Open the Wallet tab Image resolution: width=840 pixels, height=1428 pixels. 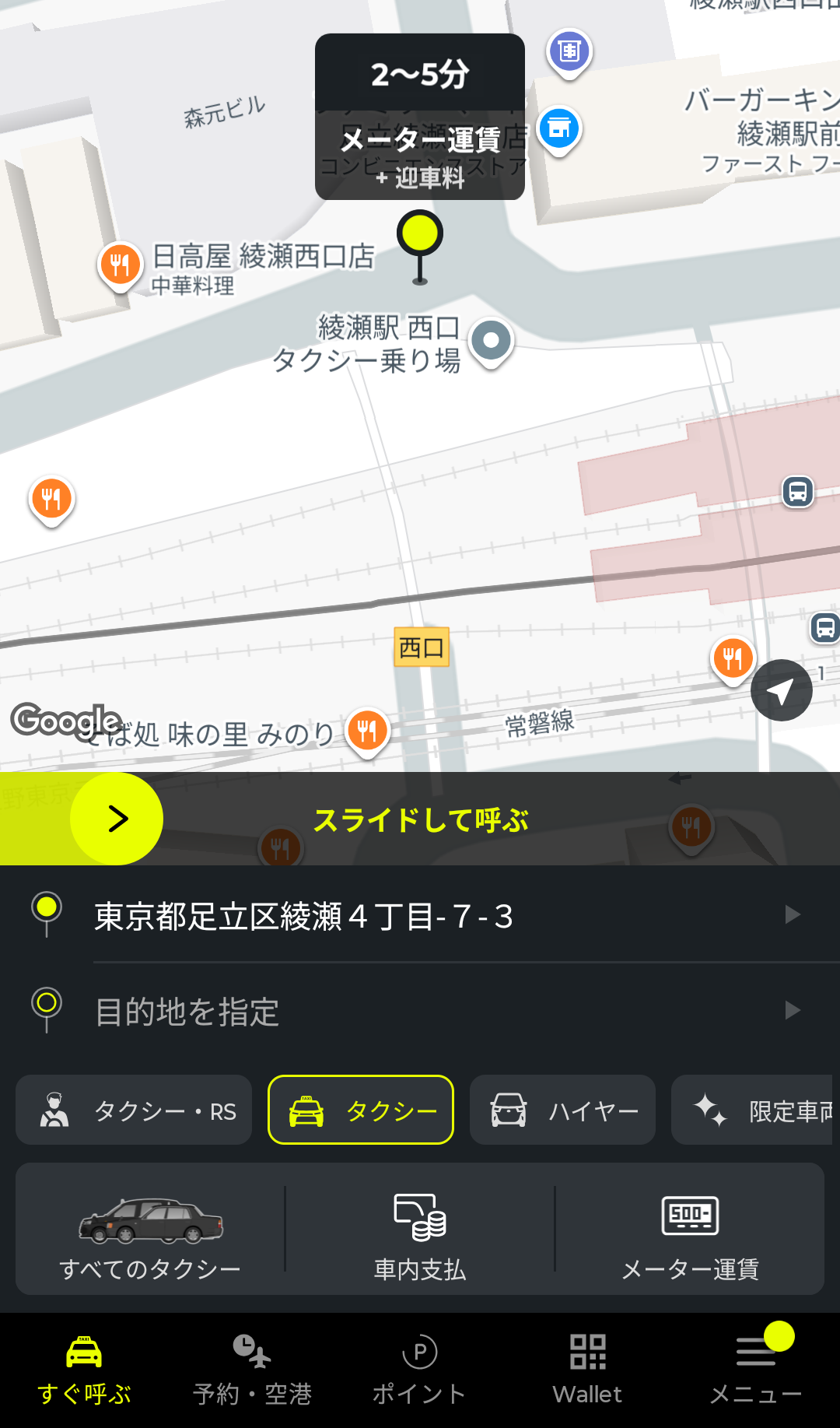tap(588, 1371)
